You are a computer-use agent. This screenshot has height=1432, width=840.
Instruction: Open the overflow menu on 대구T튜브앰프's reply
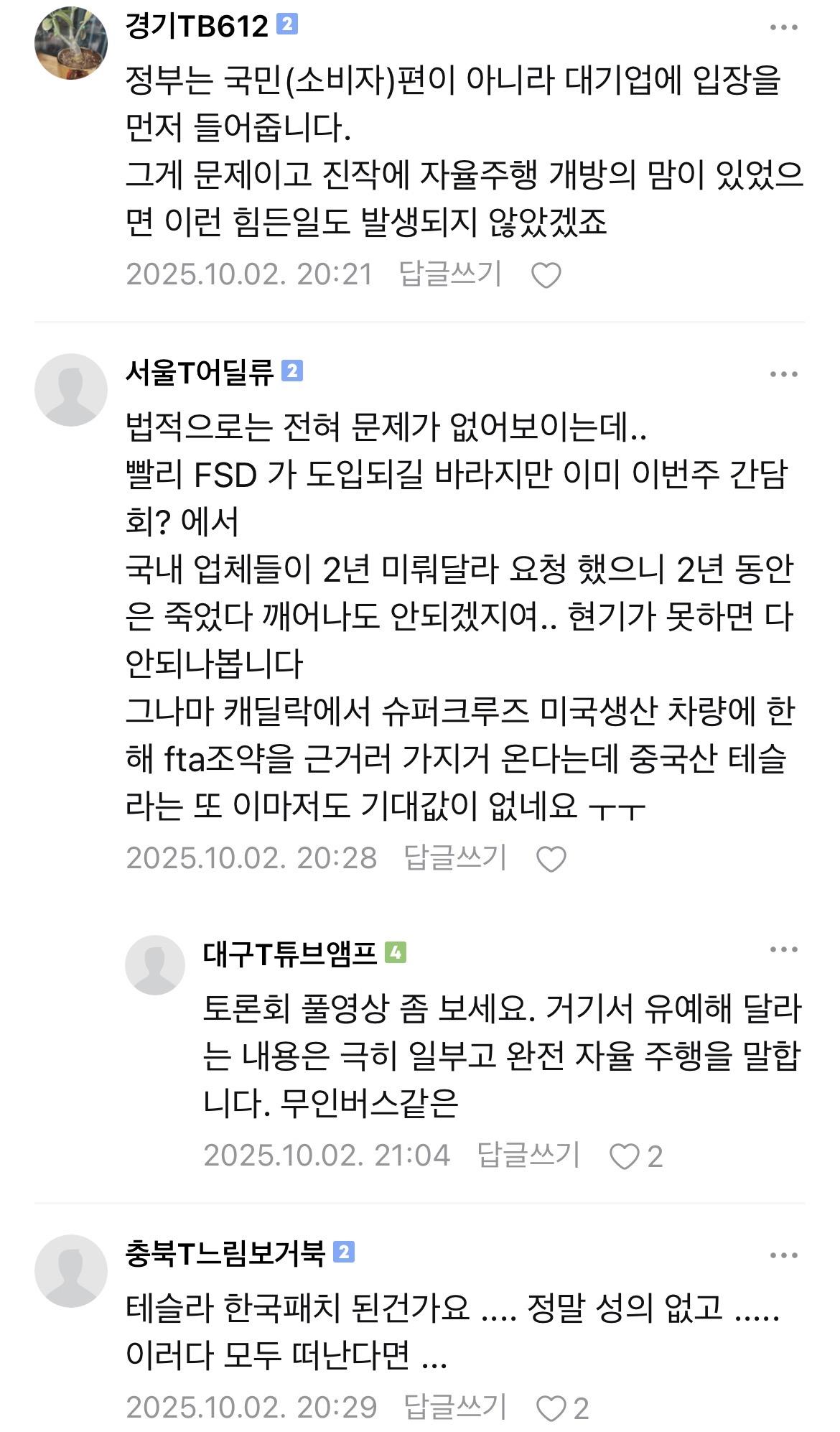tap(783, 949)
